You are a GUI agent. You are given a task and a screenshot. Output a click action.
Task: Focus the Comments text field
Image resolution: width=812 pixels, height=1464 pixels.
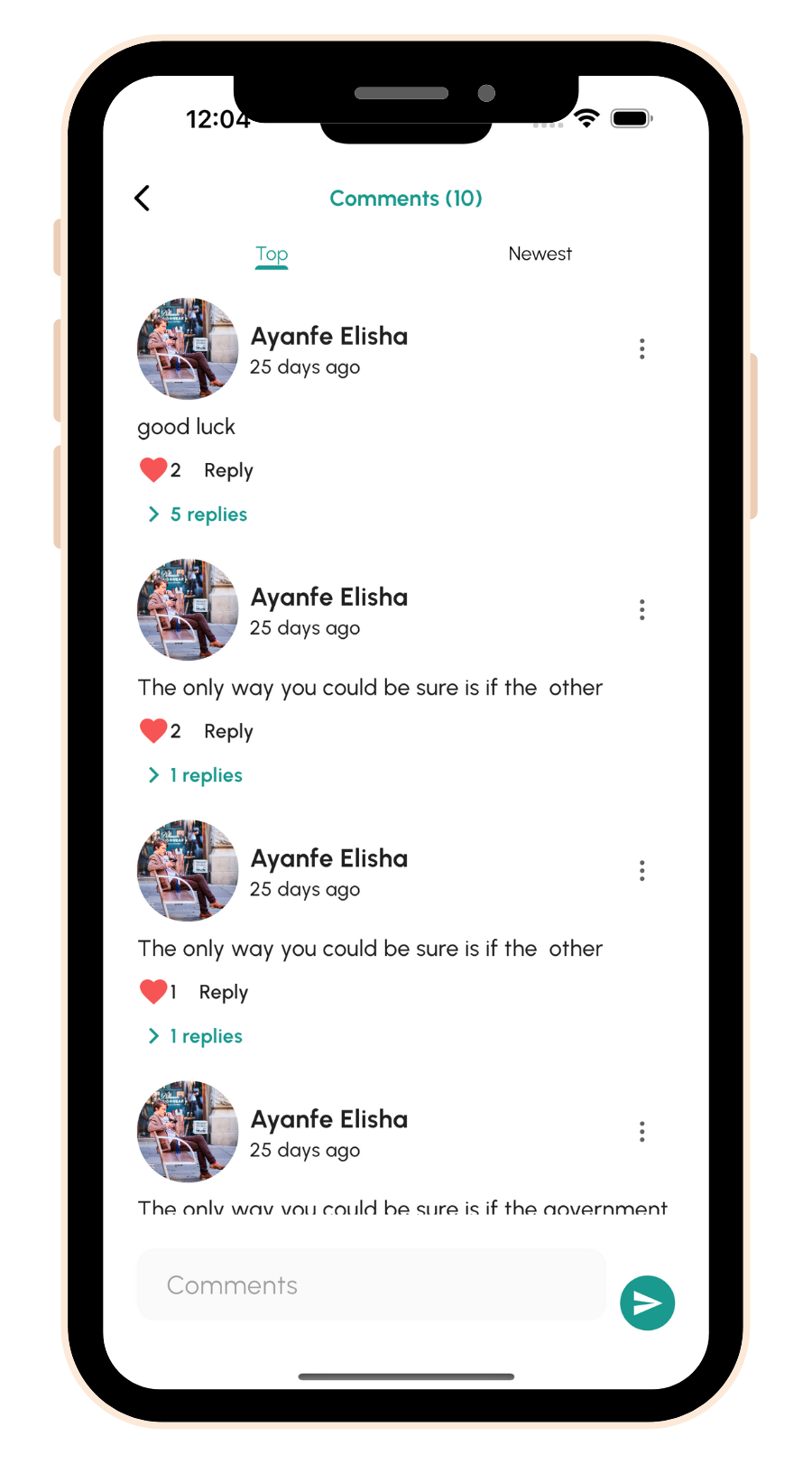click(x=371, y=1284)
